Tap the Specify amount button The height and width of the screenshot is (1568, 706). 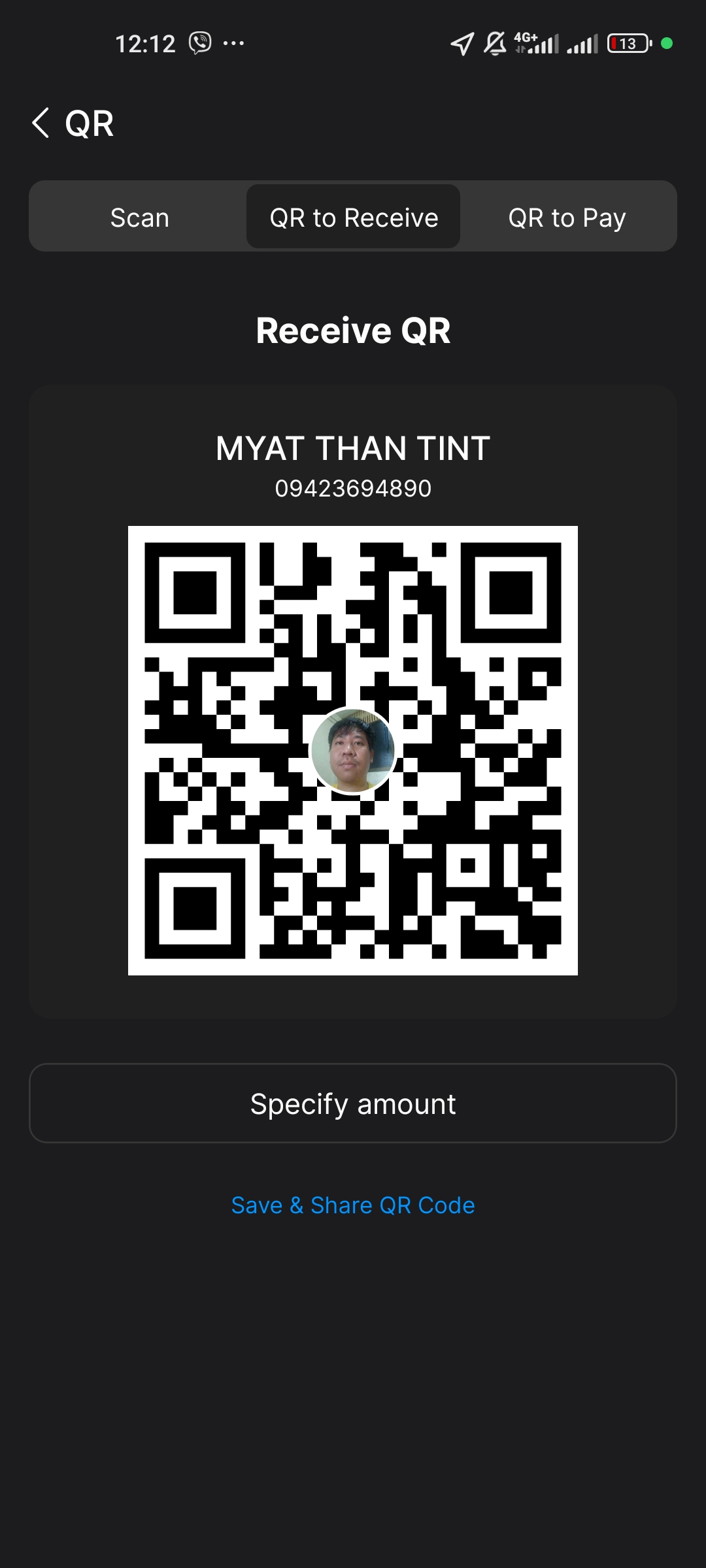click(x=353, y=1103)
